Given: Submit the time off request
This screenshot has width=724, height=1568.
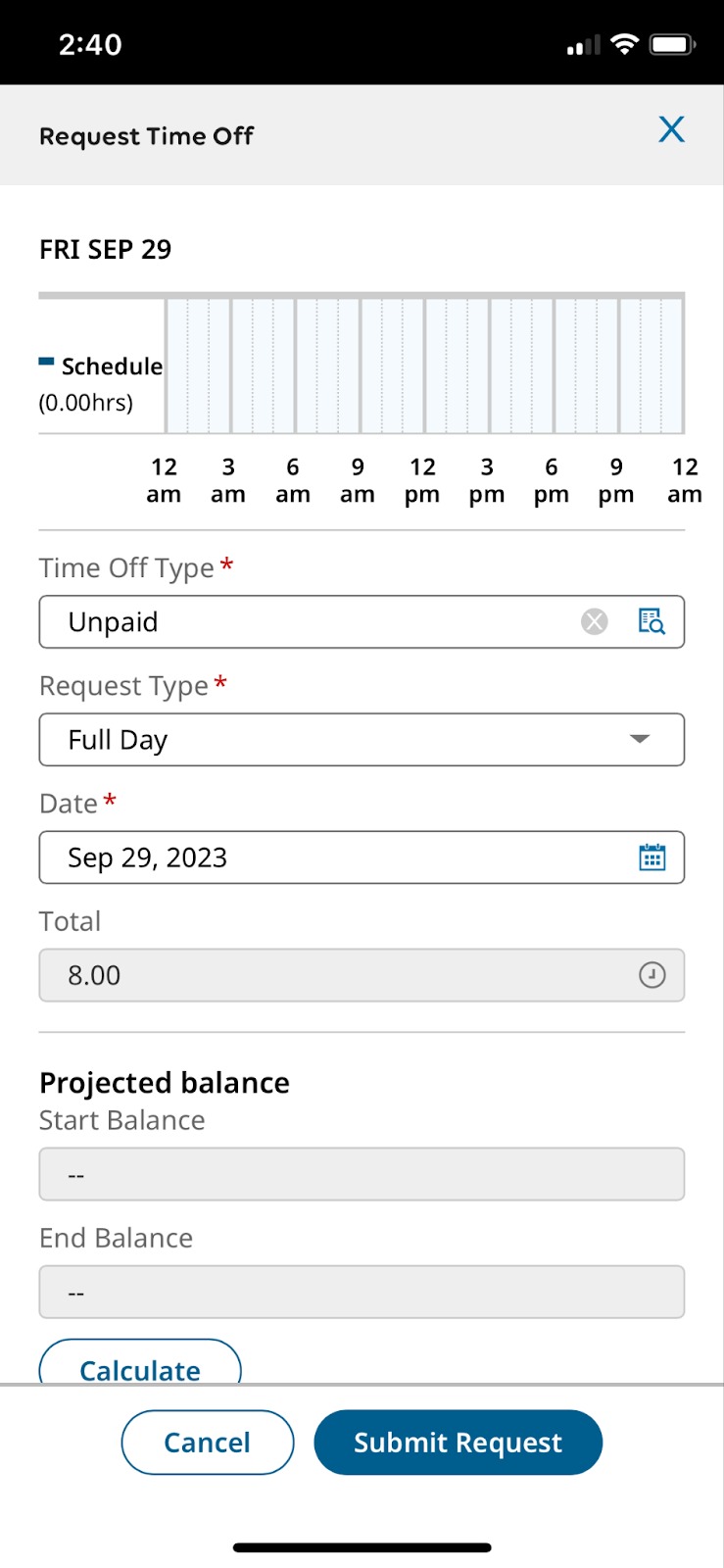Looking at the screenshot, I should pyautogui.click(x=458, y=1442).
